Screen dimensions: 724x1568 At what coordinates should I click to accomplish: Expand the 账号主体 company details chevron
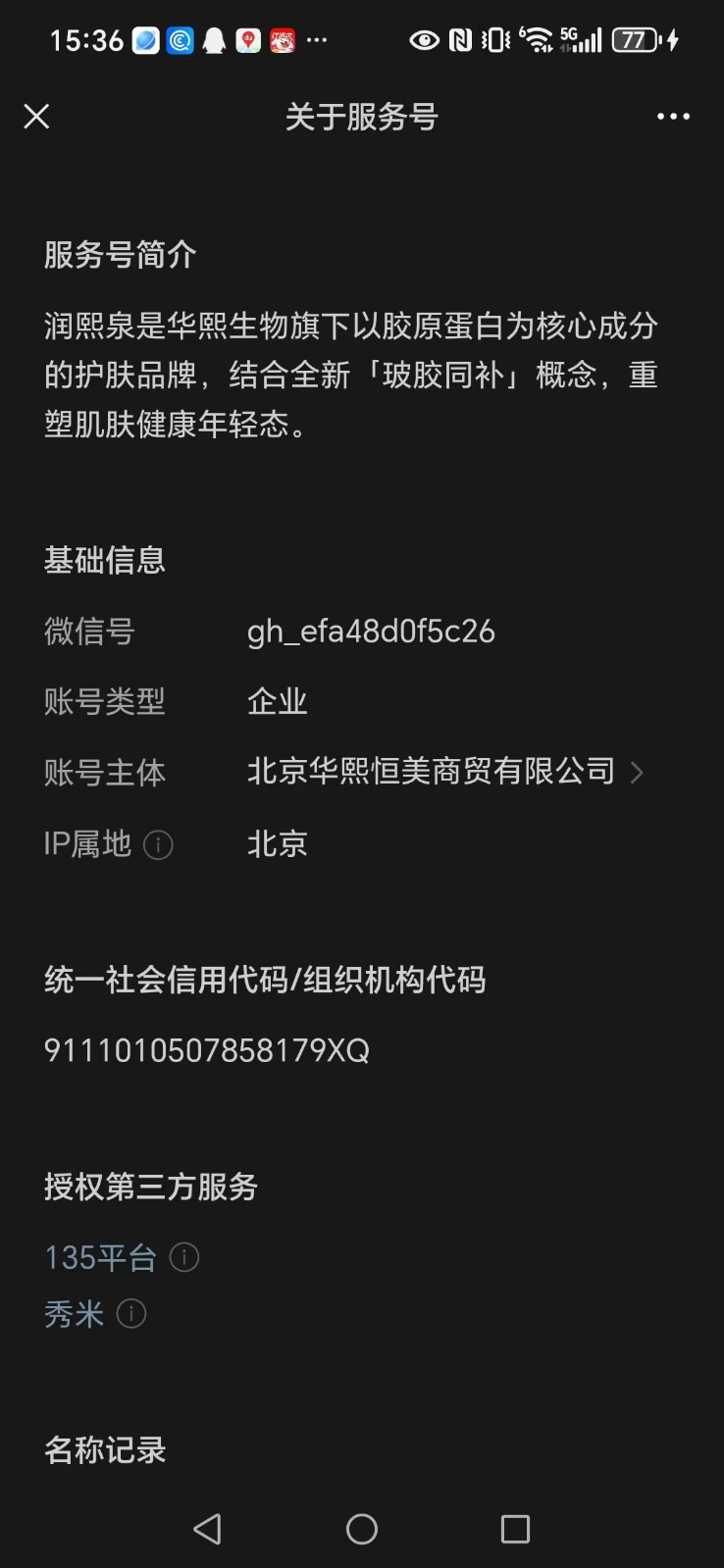click(x=638, y=773)
